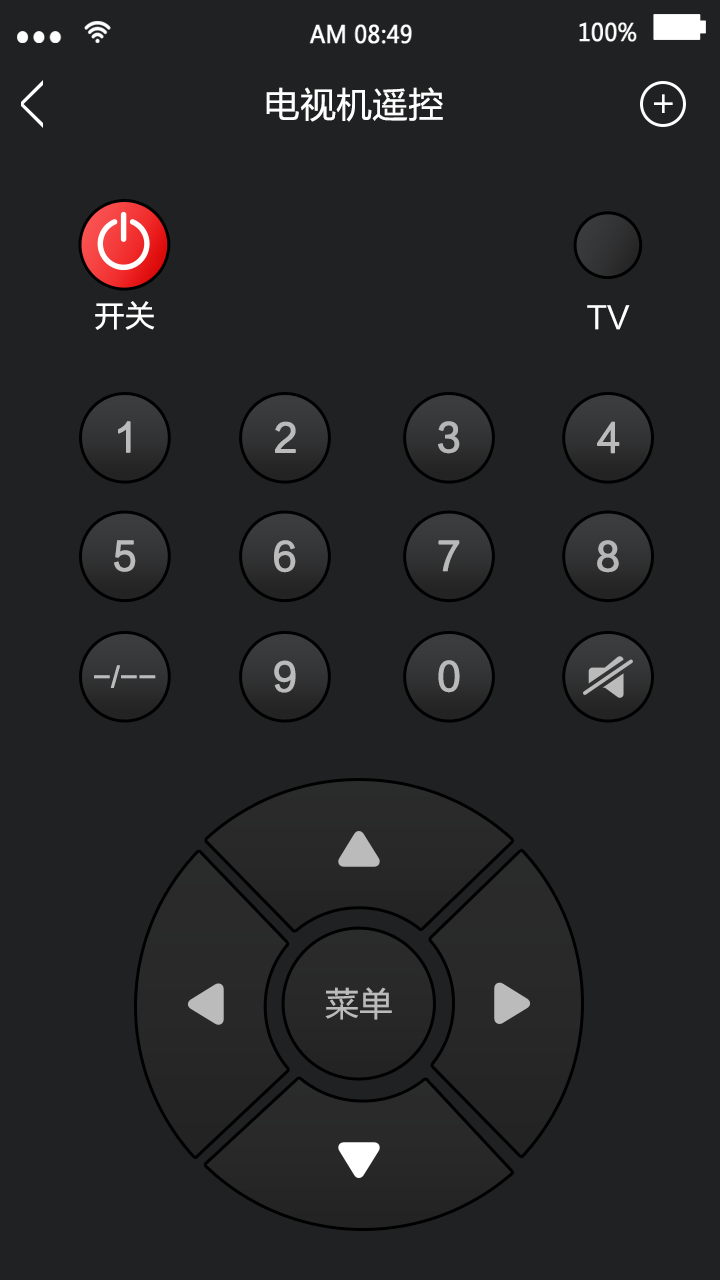Enter digit 1 on the keypad
This screenshot has height=1280, width=720.
[x=125, y=438]
